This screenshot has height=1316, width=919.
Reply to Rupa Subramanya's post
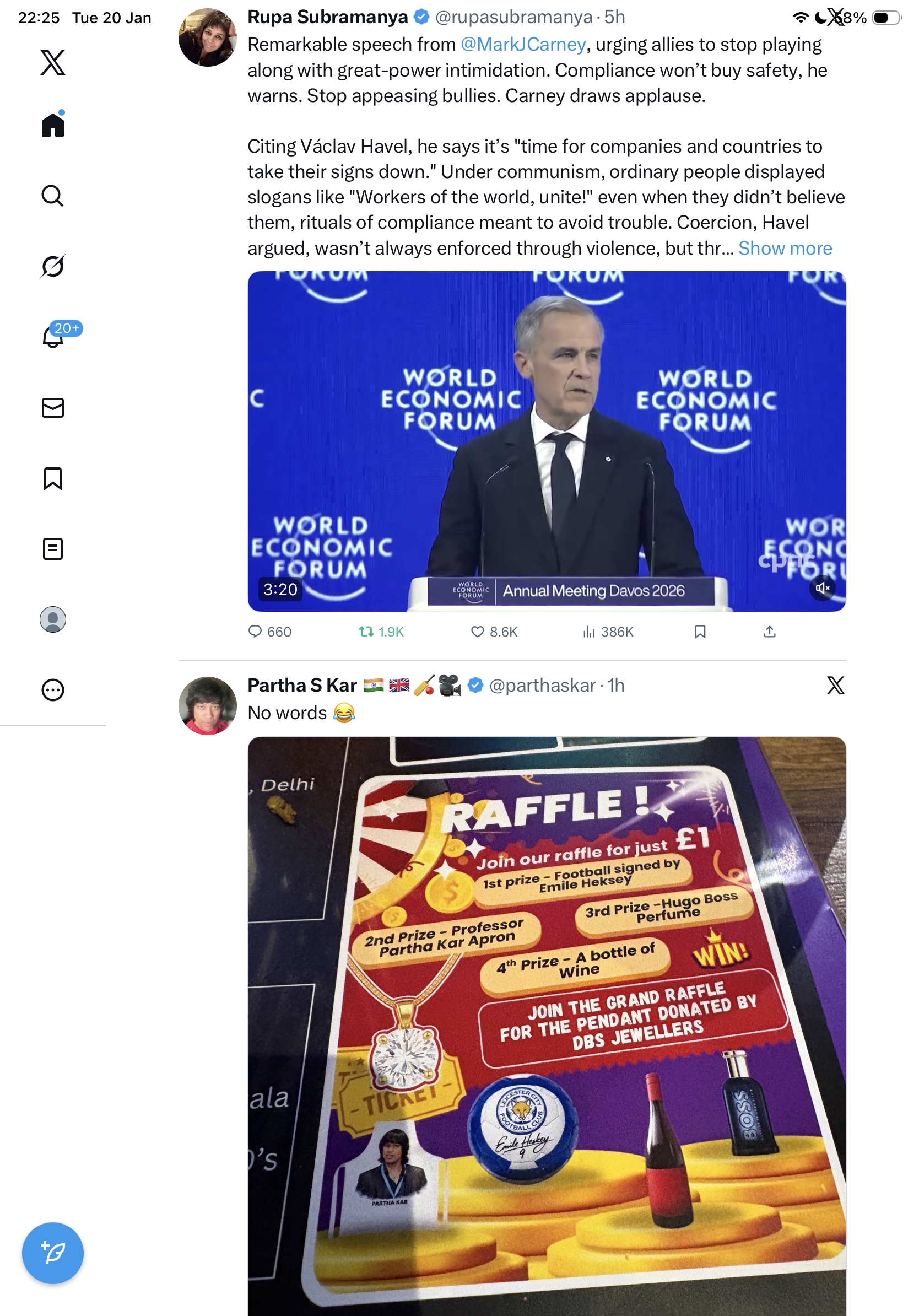click(x=255, y=632)
